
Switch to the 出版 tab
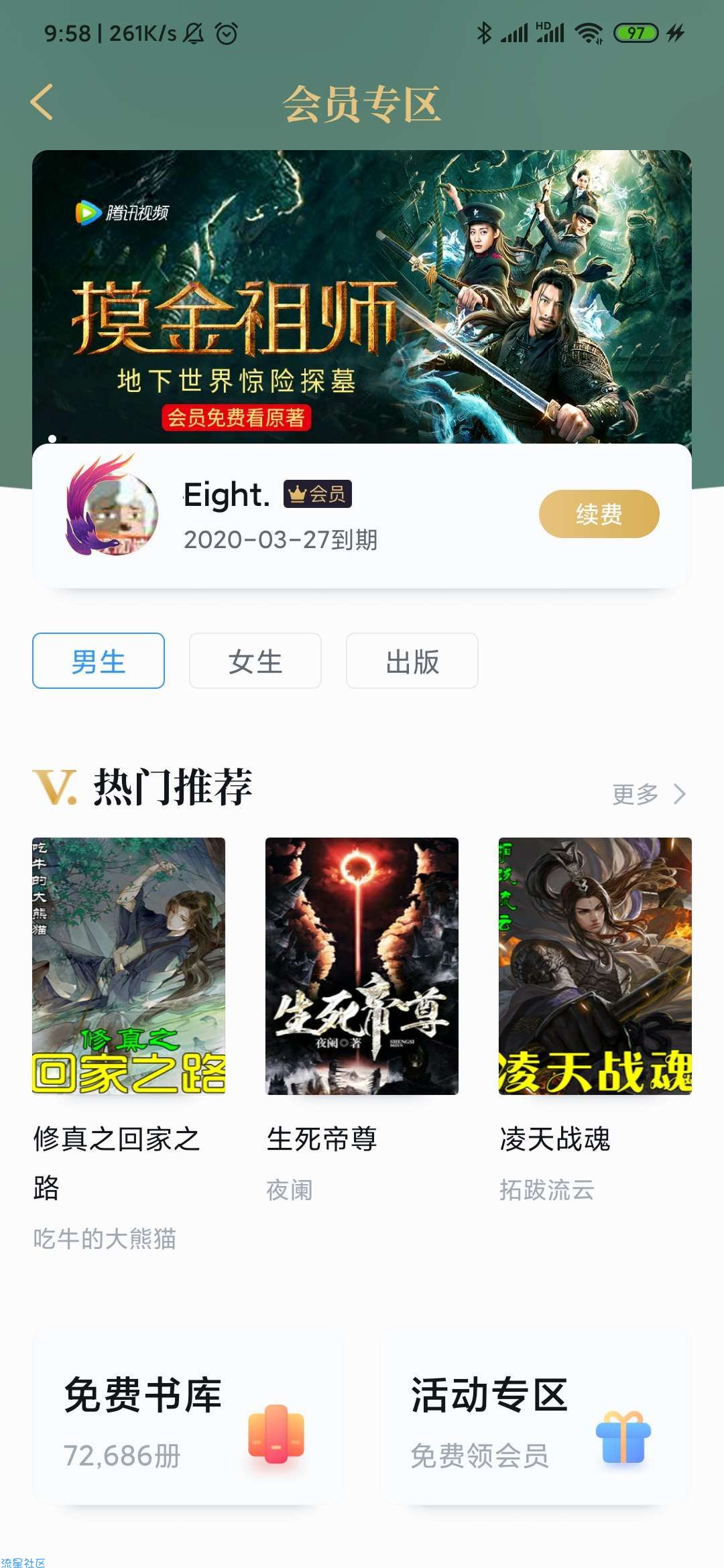pos(412,661)
